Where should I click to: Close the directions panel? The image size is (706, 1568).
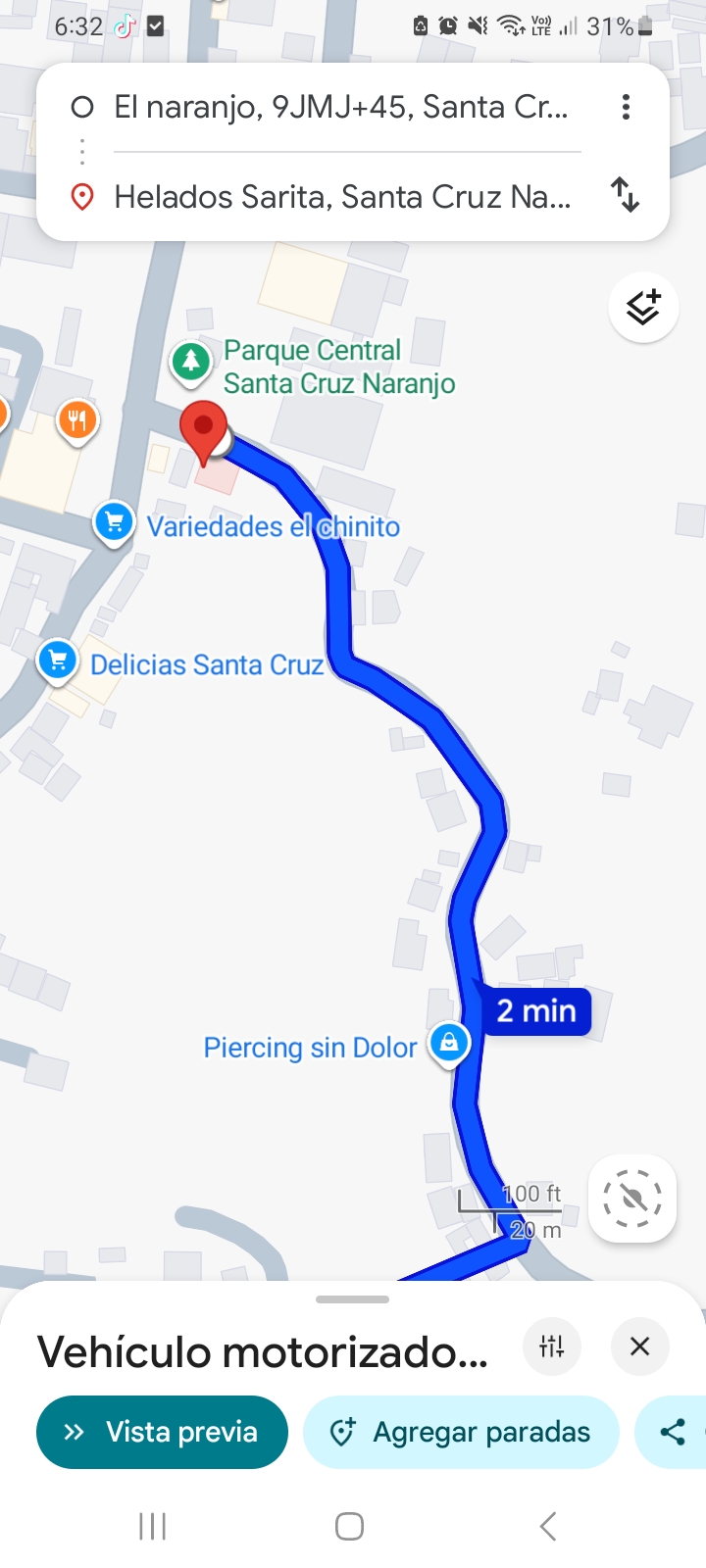(x=640, y=1347)
